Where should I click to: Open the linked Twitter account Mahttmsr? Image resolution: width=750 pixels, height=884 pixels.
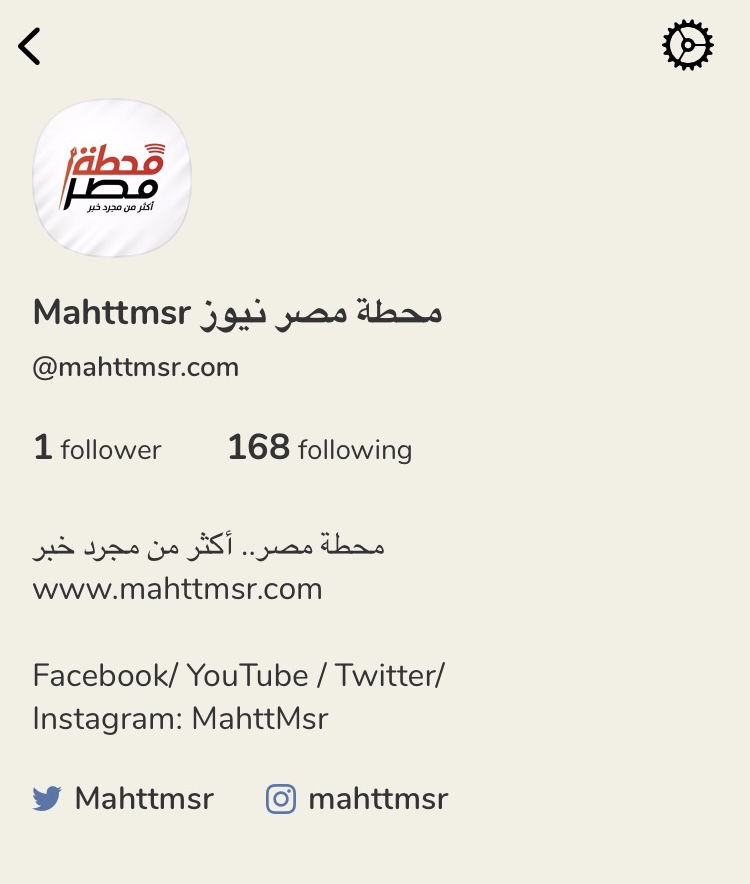pyautogui.click(x=123, y=799)
